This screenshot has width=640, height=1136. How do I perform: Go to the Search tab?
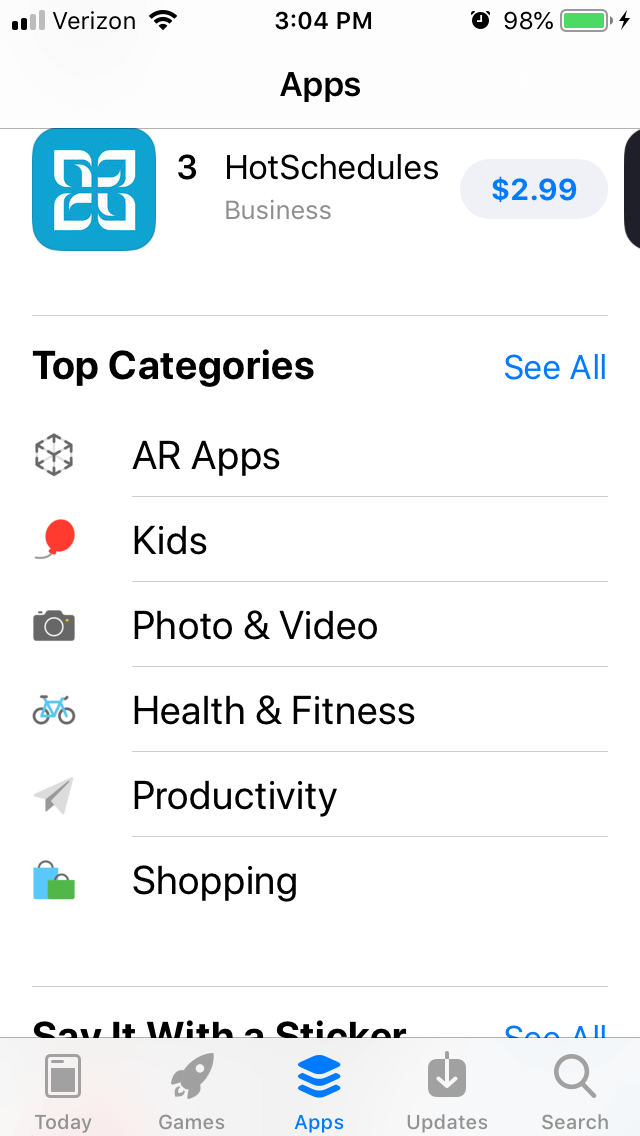click(575, 1093)
